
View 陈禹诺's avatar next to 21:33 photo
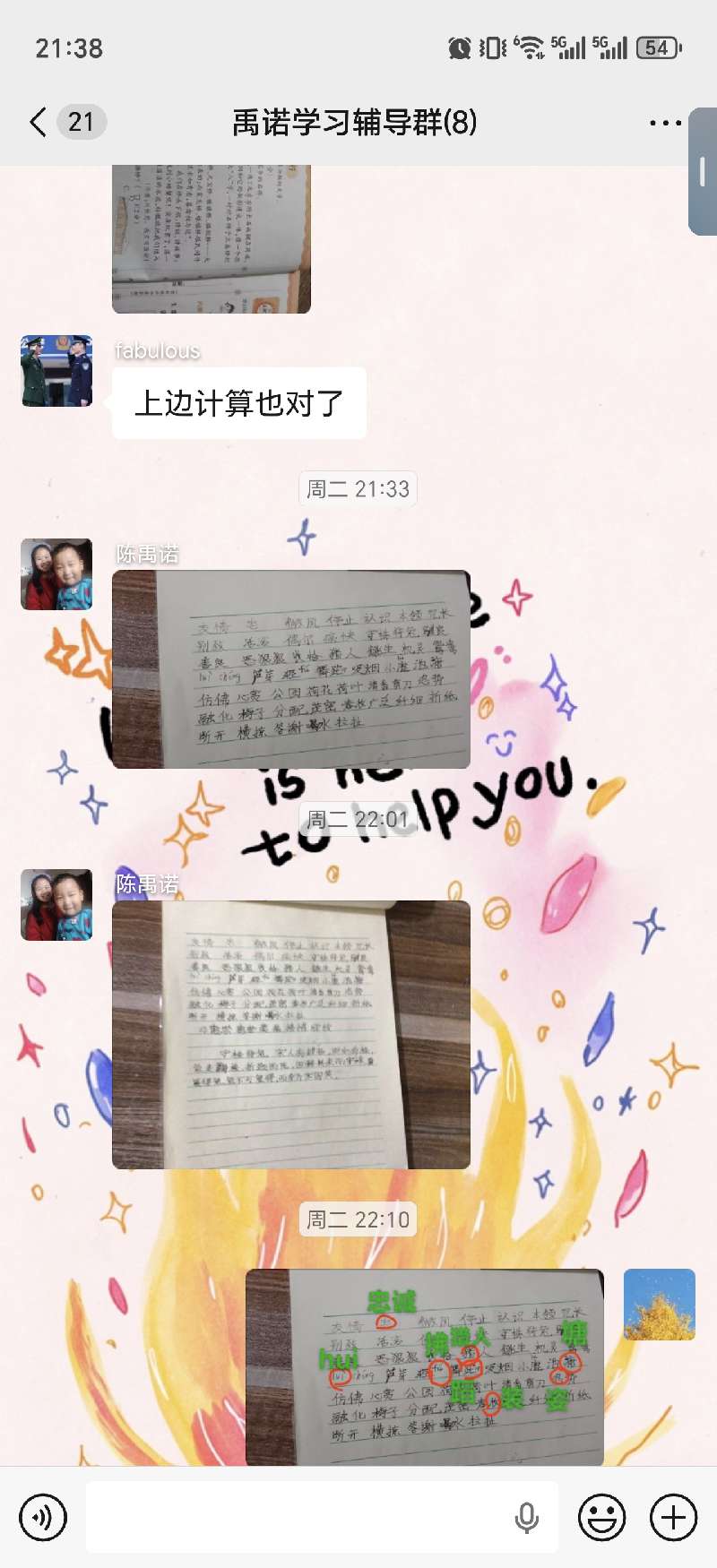click(56, 574)
